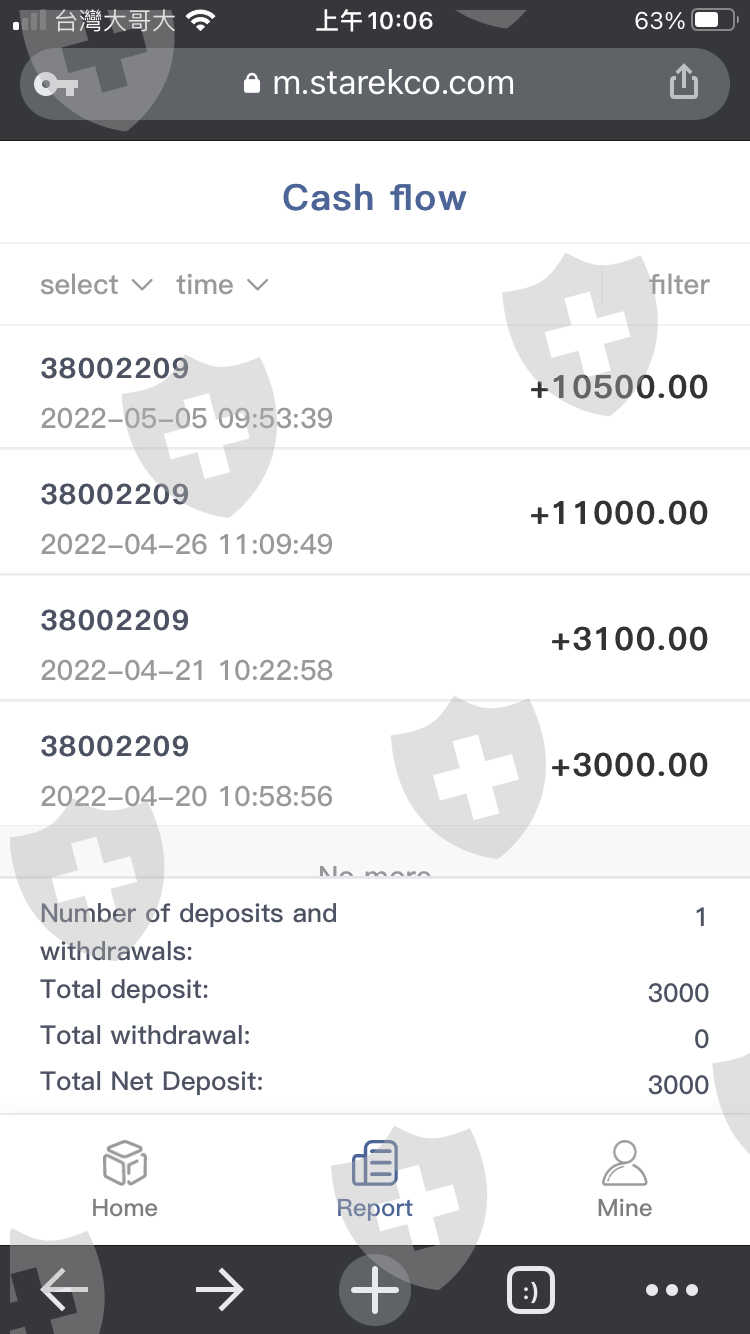This screenshot has width=750, height=1334.
Task: Add a new browser tab
Action: (x=375, y=1291)
